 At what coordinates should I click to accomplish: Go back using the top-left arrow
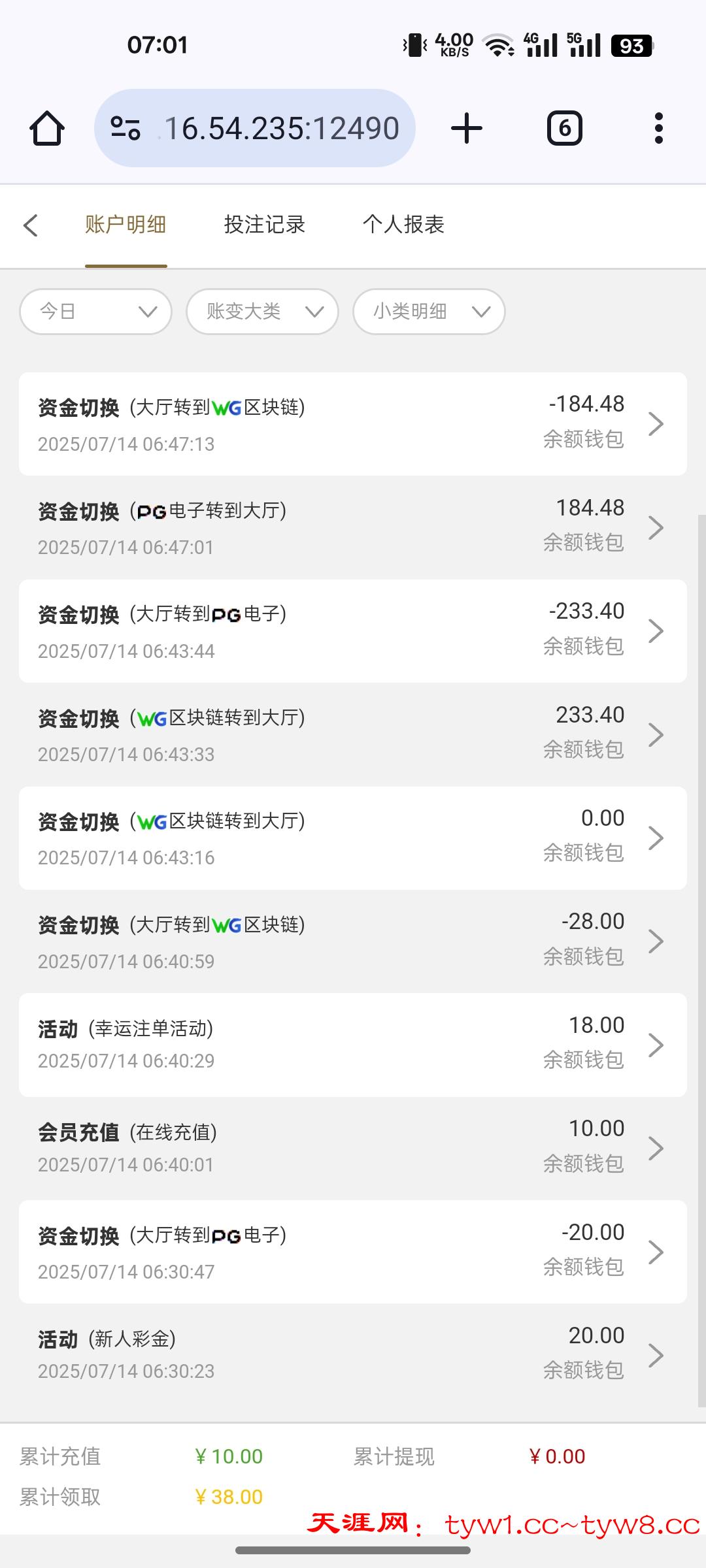pos(31,225)
